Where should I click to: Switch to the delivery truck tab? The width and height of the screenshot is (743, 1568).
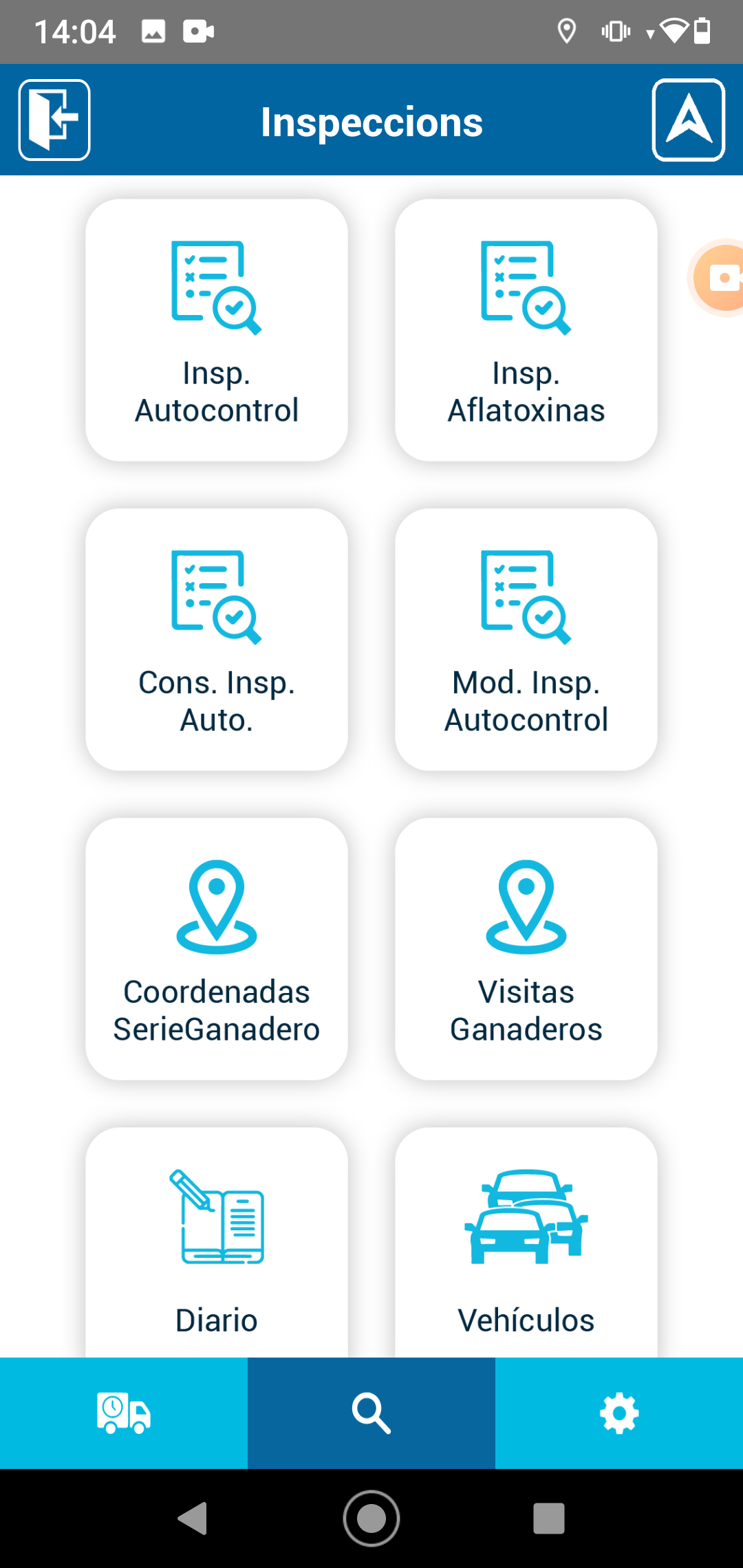[x=124, y=1413]
